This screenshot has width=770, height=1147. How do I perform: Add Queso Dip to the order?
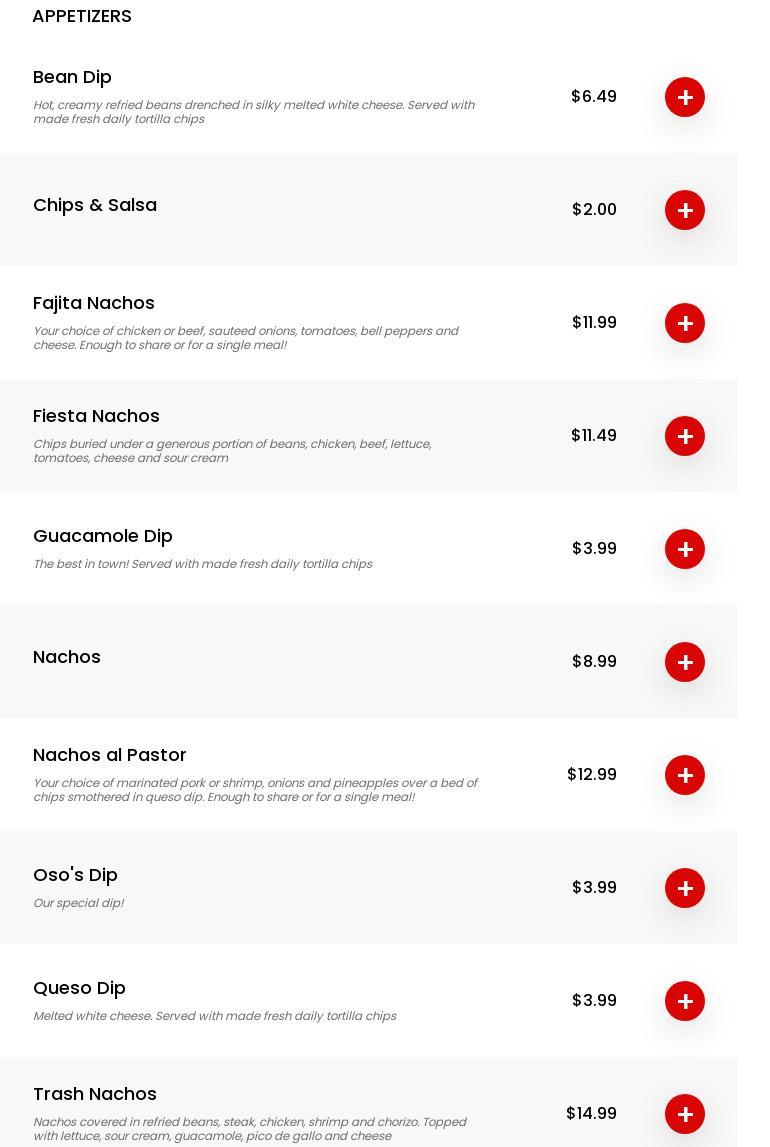[x=685, y=1001]
